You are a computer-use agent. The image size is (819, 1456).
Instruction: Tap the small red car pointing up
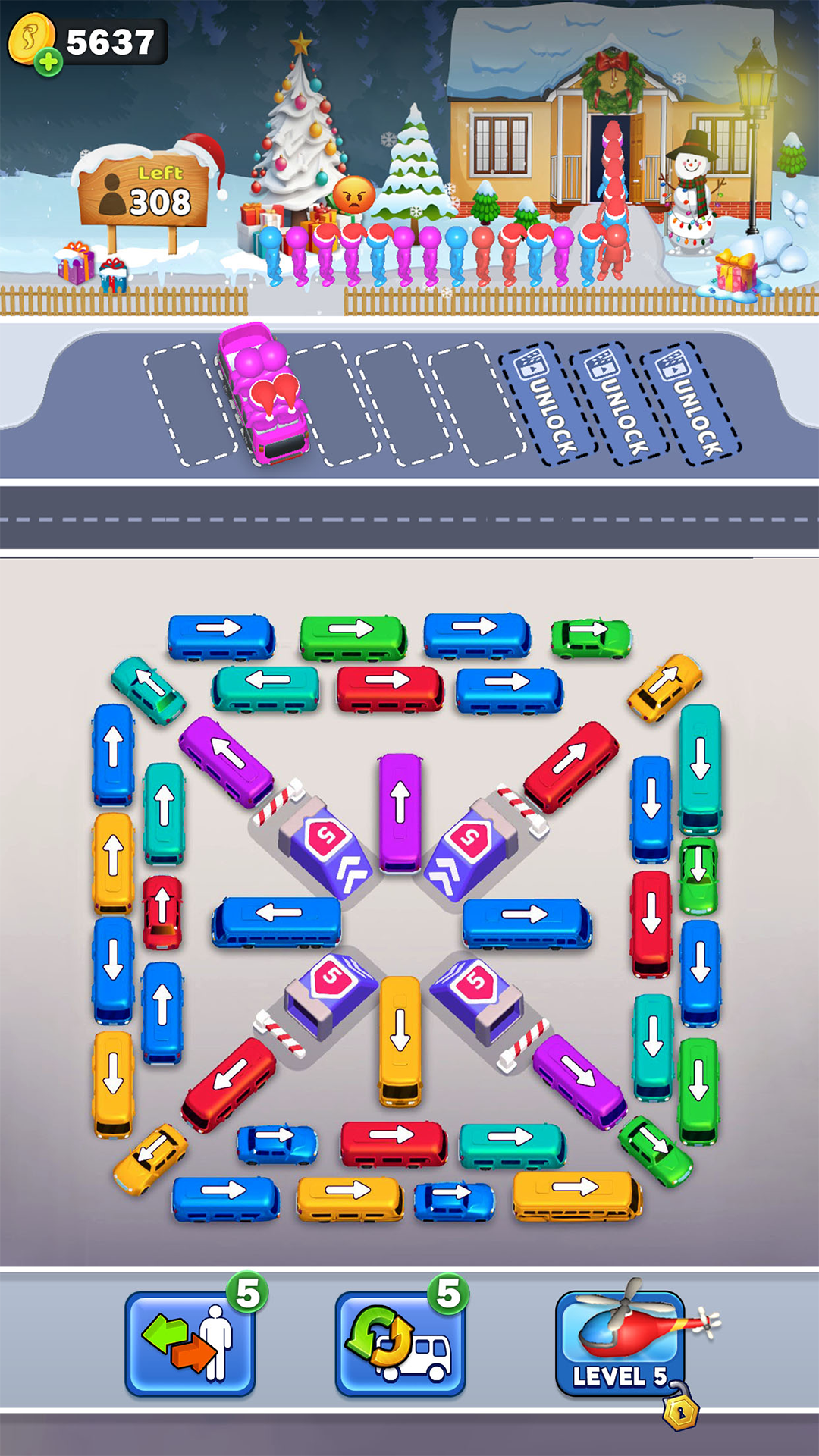click(162, 912)
